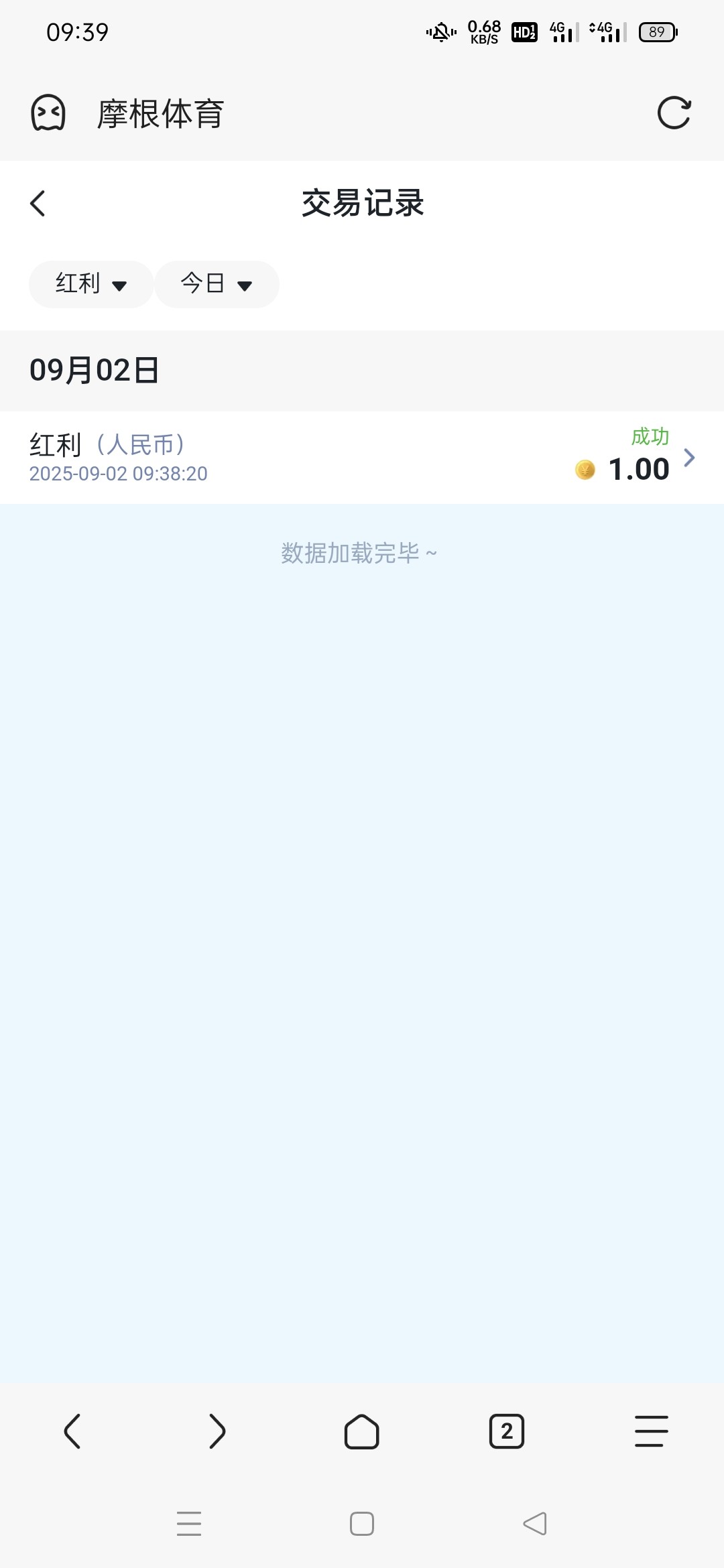Open the 红利 (人民币) 1.00 transaction details
This screenshot has width=724, height=1568.
[362, 458]
